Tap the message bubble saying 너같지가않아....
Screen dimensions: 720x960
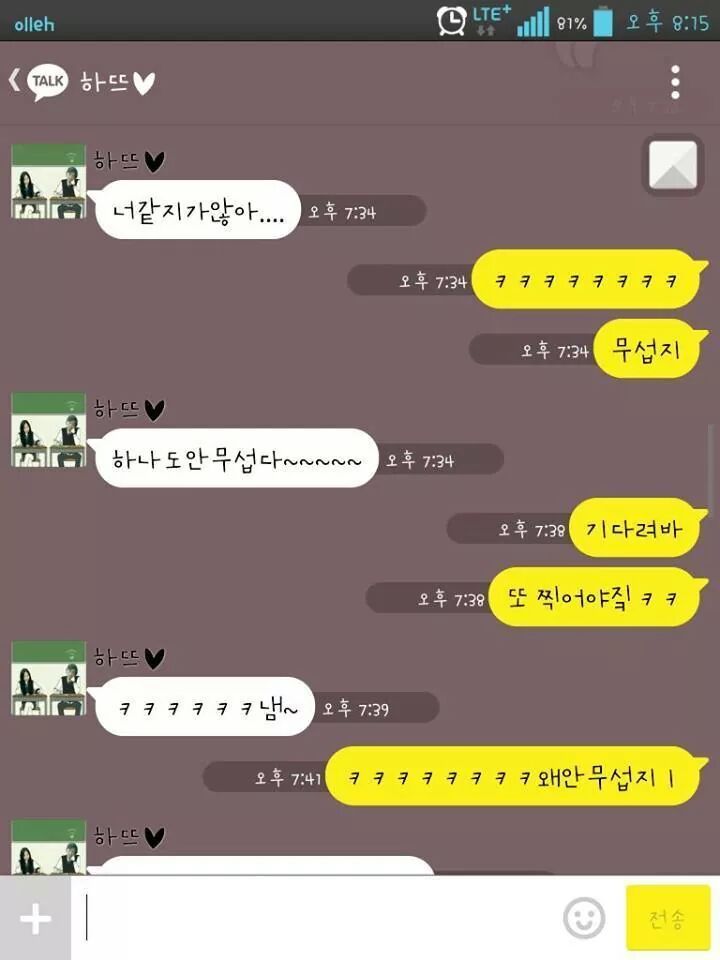click(196, 211)
